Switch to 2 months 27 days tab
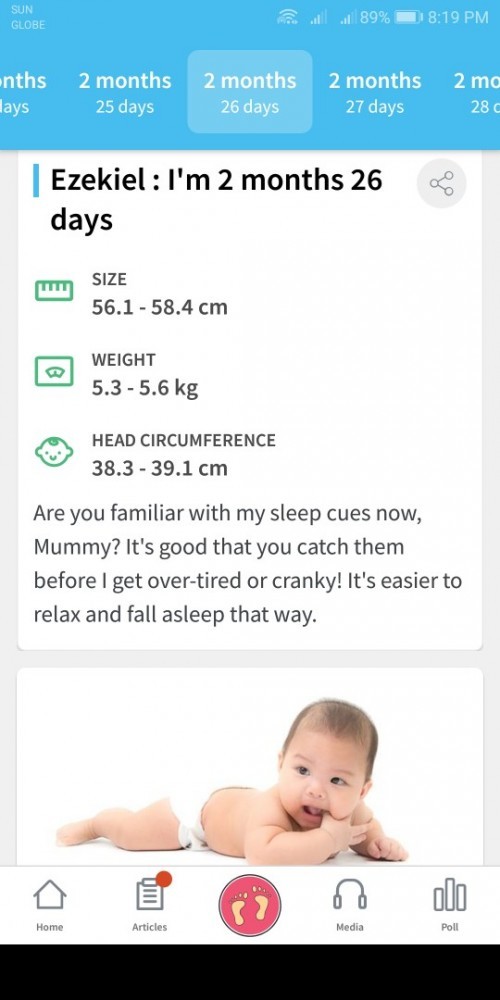Image resolution: width=500 pixels, height=1000 pixels. point(375,92)
